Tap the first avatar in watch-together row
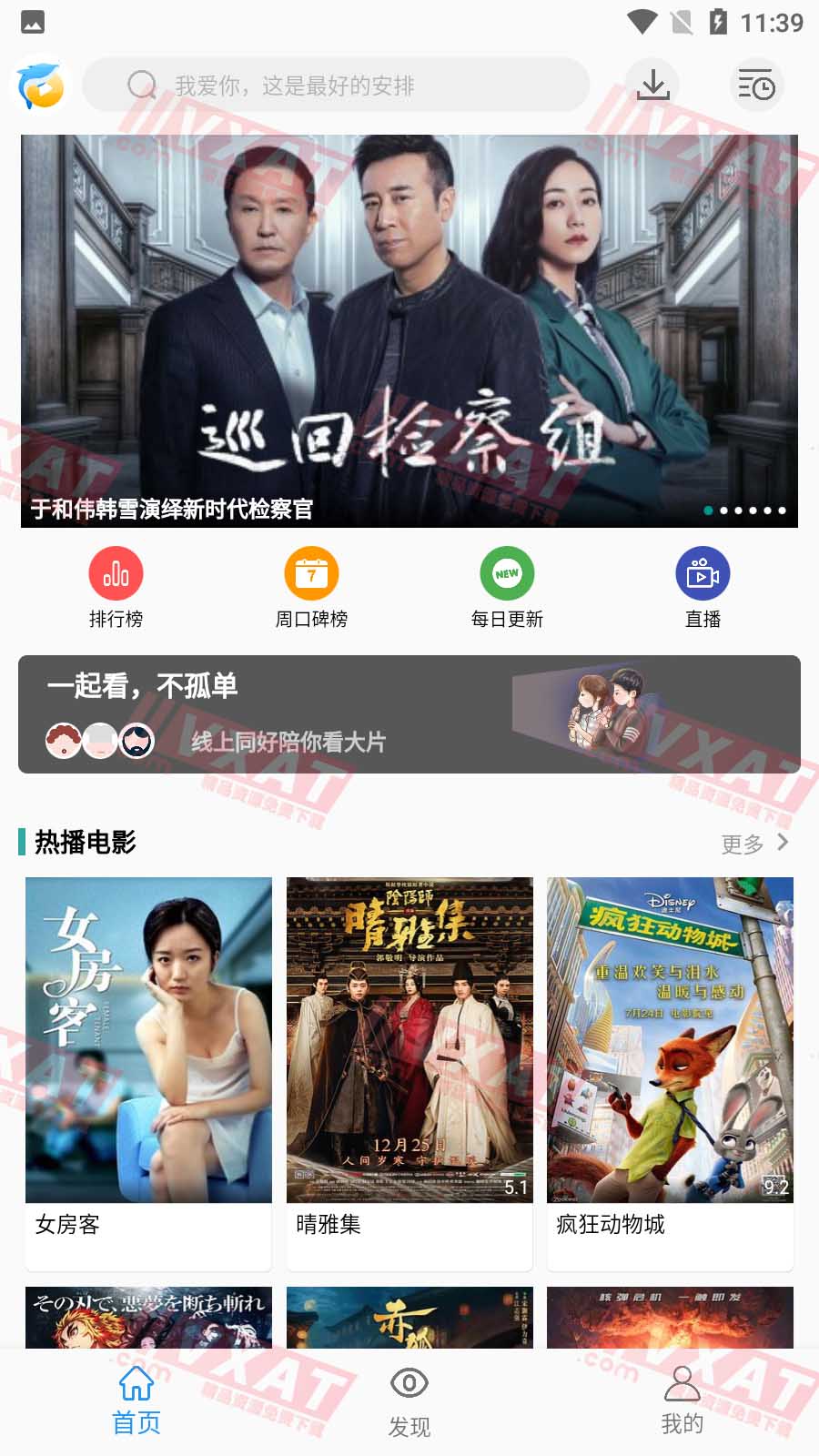The height and width of the screenshot is (1456, 819). click(61, 741)
